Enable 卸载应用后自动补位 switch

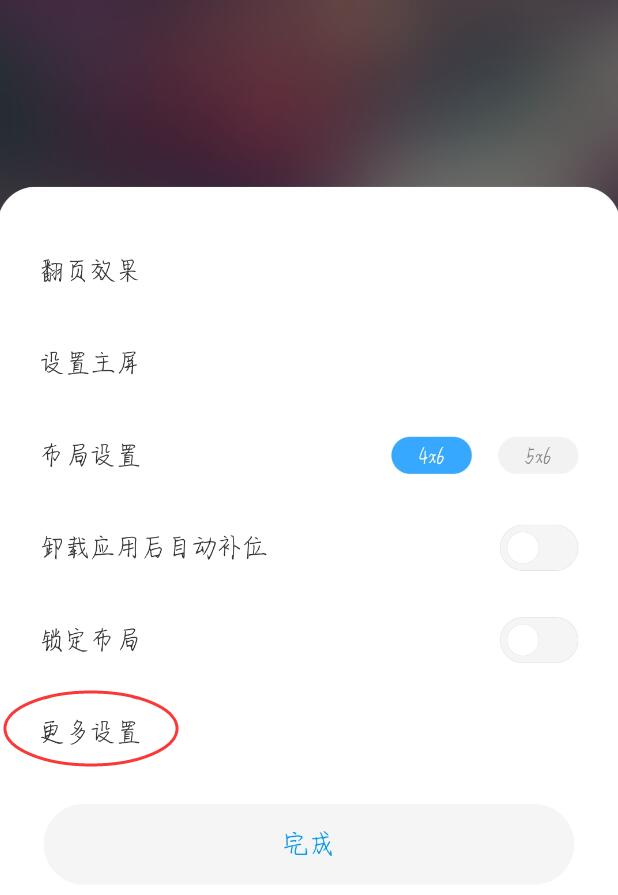point(538,548)
